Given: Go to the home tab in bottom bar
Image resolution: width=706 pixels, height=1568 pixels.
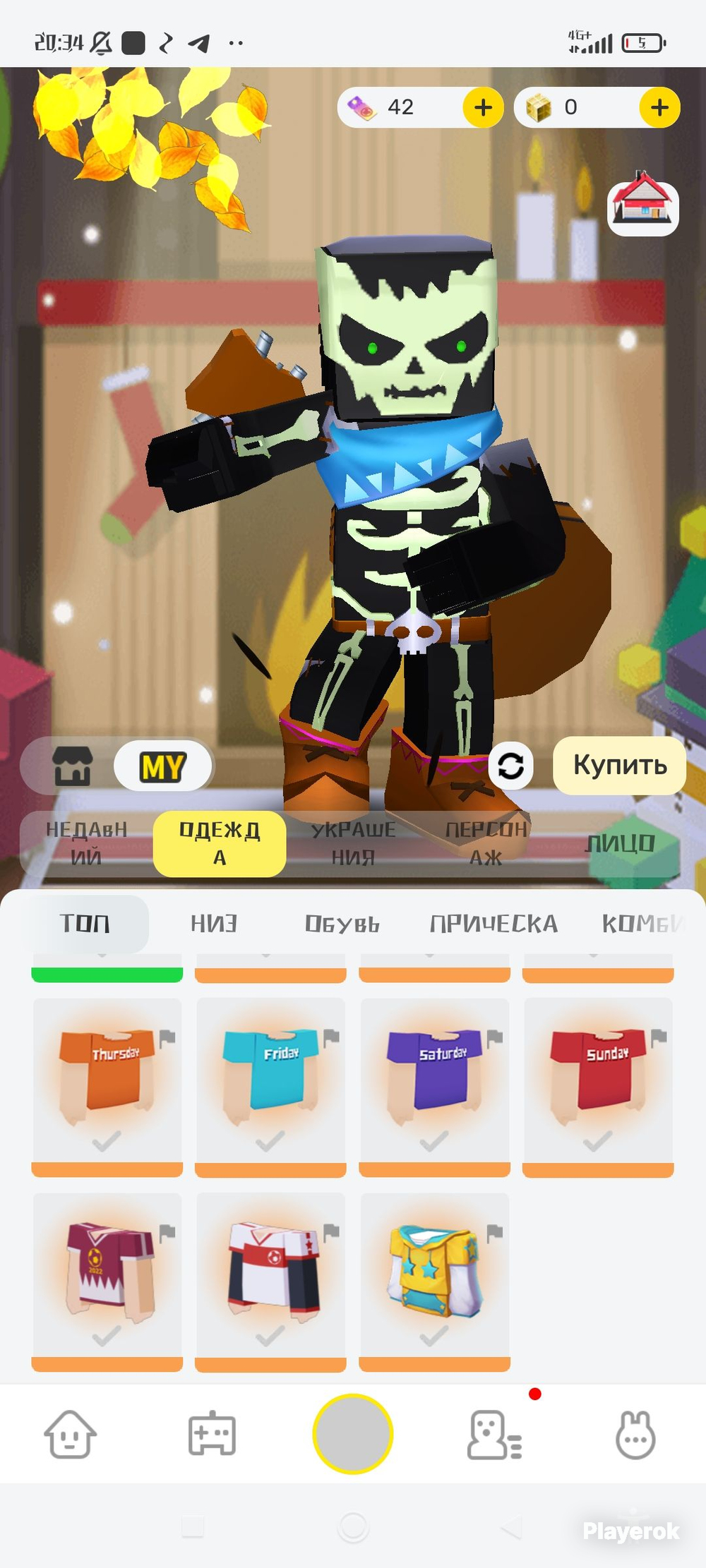Looking at the screenshot, I should point(70,1434).
